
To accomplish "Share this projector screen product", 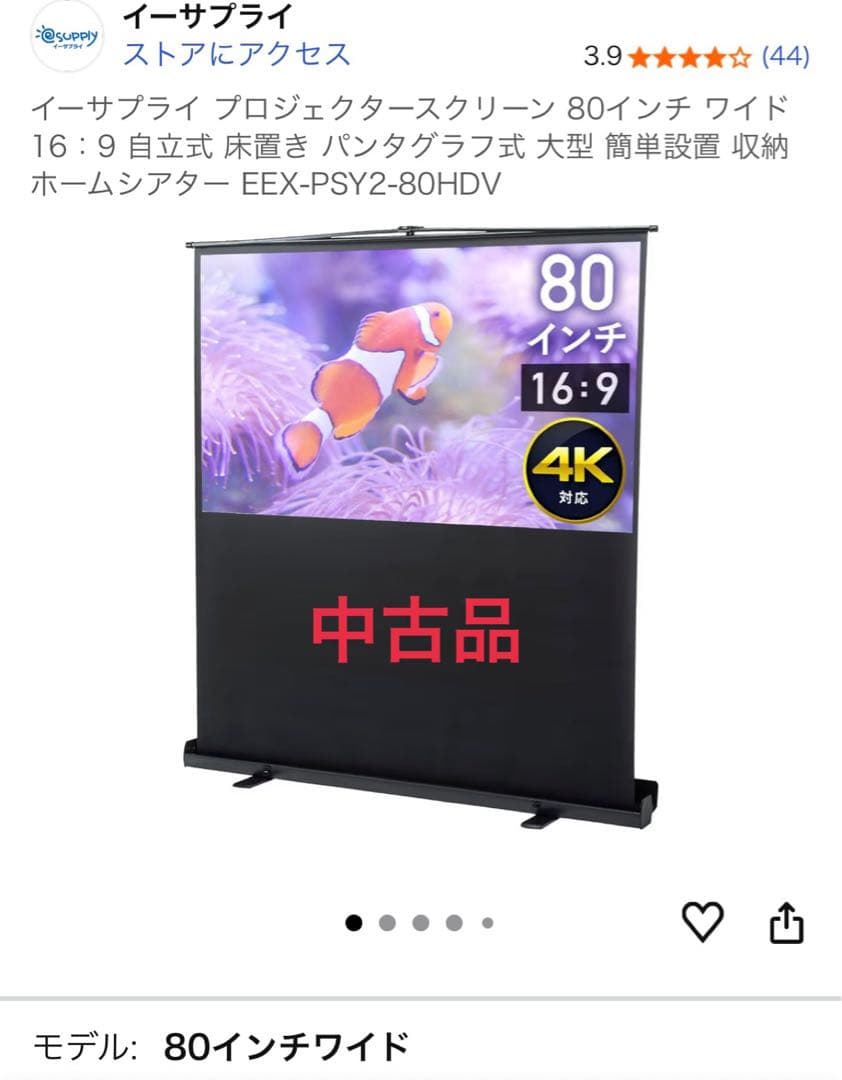I will pyautogui.click(x=786, y=922).
